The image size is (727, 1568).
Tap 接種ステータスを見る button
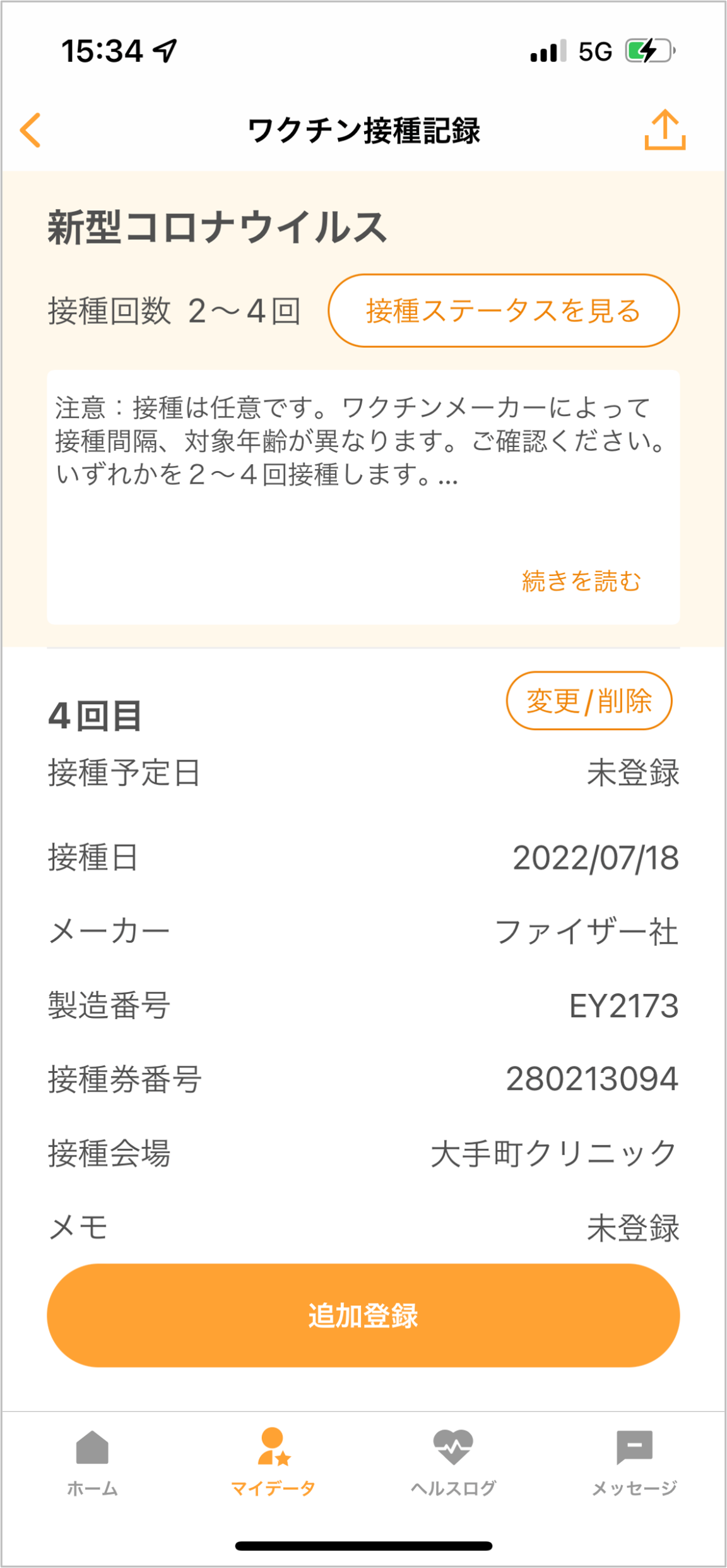point(504,311)
